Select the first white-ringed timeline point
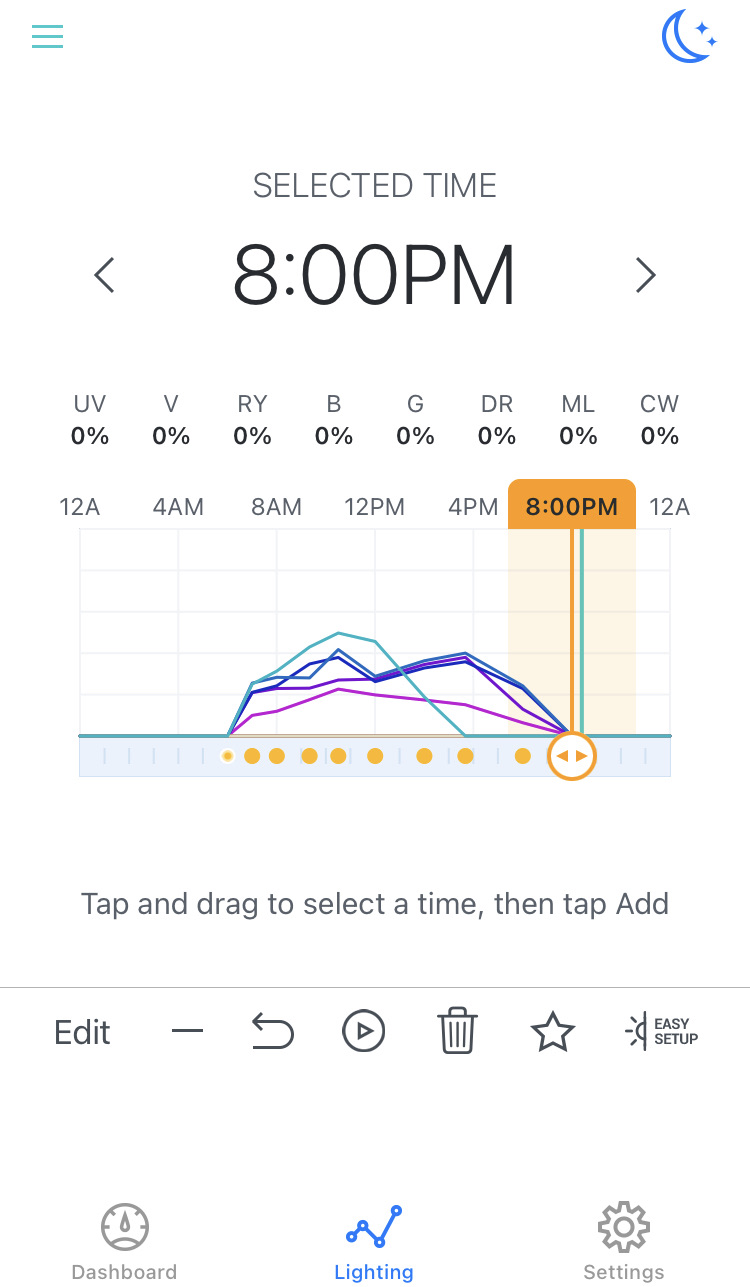The width and height of the screenshot is (750, 1287). point(228,756)
